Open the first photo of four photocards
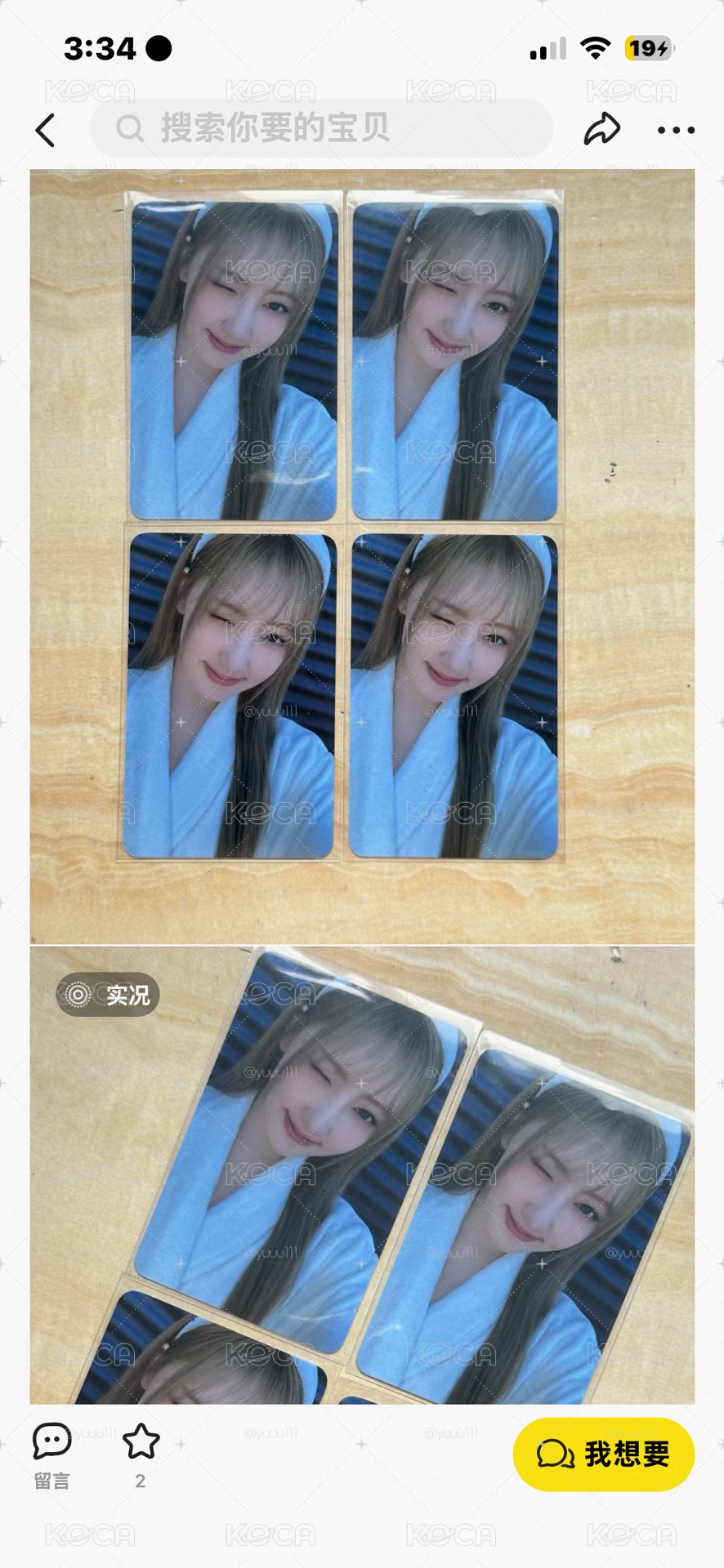The width and height of the screenshot is (724, 1568). (x=362, y=556)
